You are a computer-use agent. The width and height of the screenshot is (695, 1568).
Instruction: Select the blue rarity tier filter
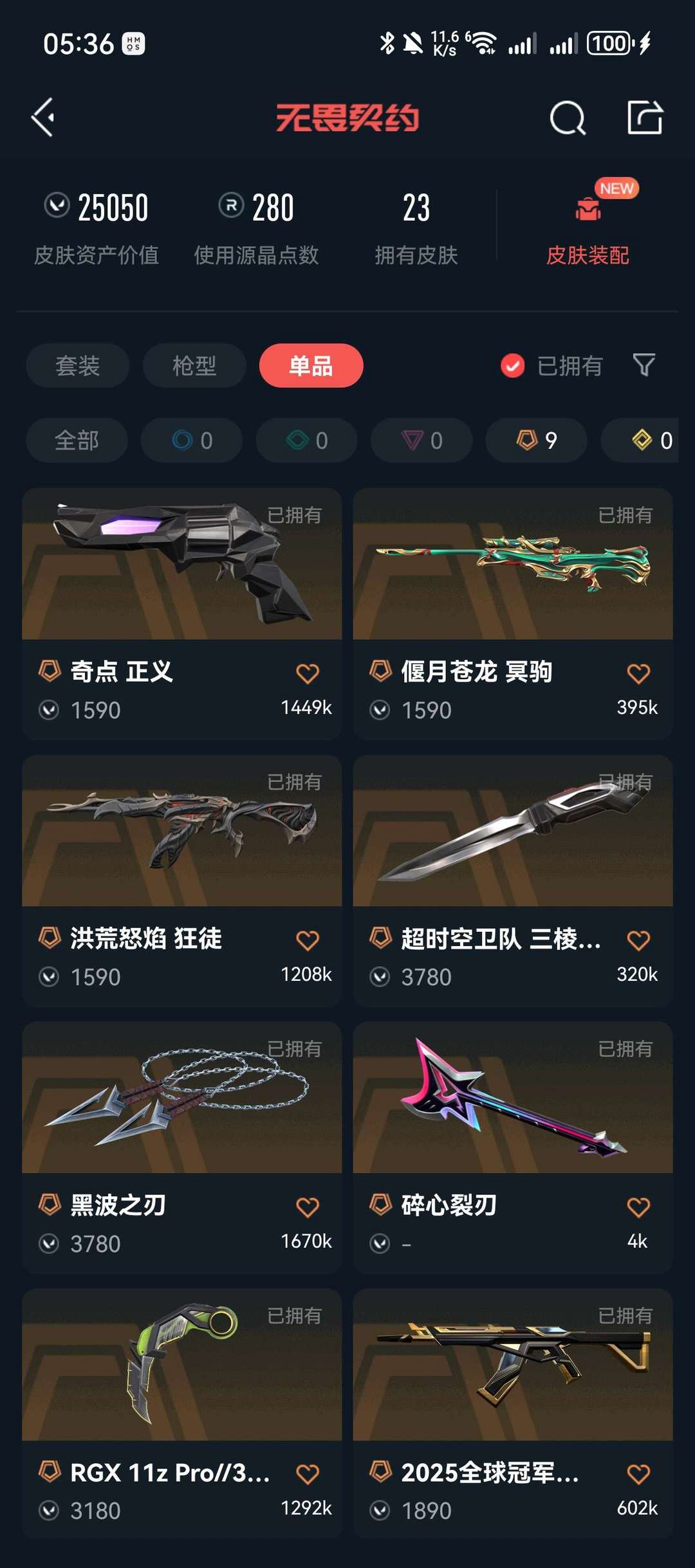click(190, 440)
